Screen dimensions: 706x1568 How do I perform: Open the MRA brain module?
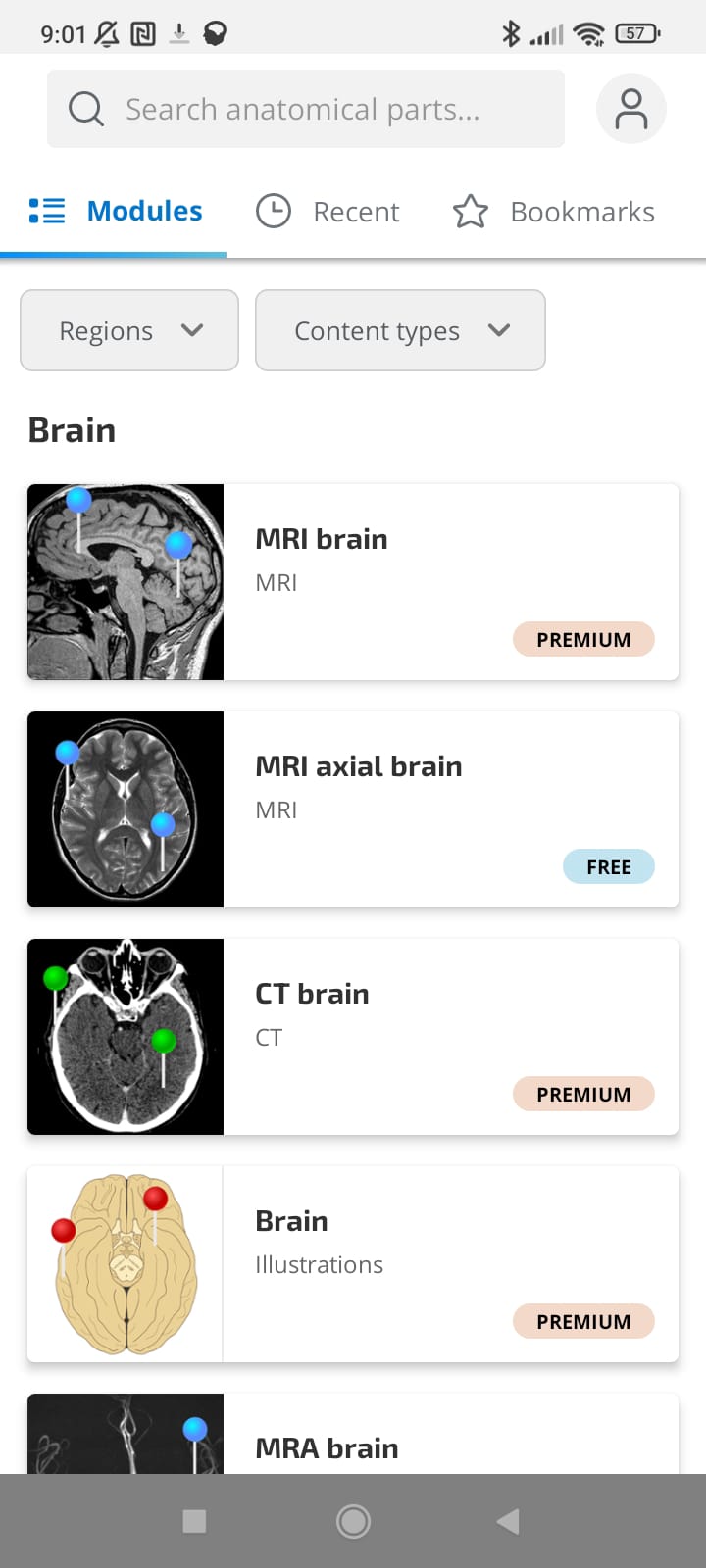353,1441
